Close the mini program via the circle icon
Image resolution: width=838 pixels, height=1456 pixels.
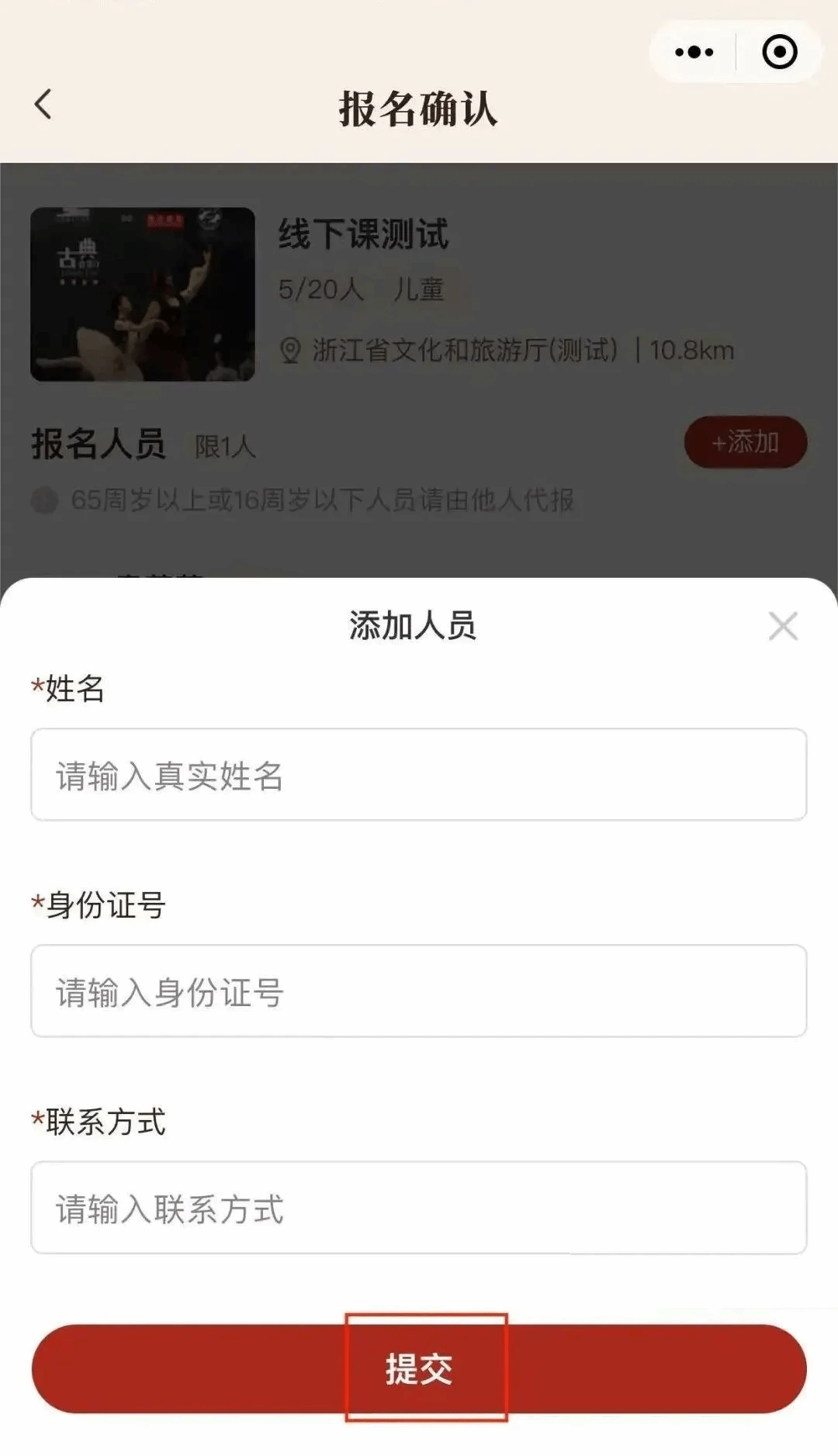[779, 53]
